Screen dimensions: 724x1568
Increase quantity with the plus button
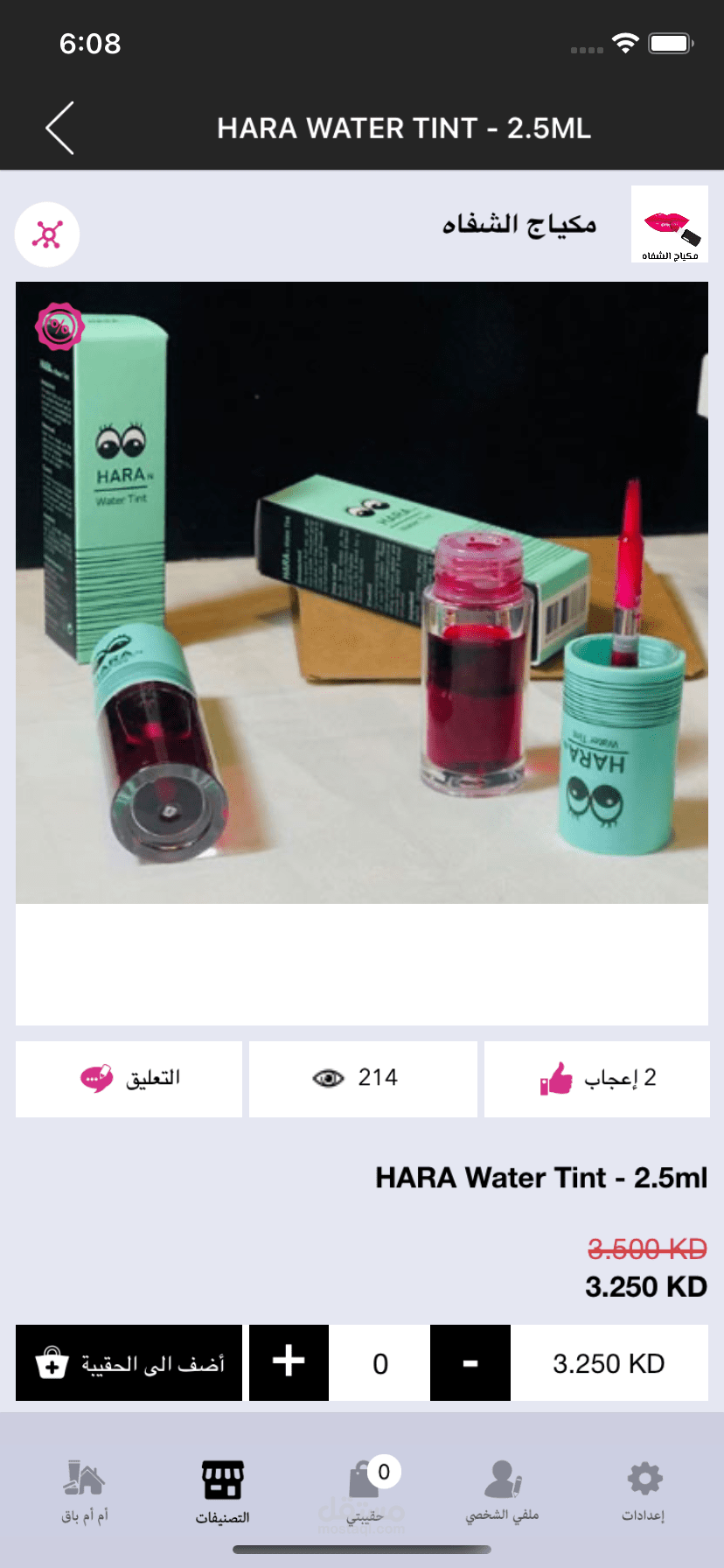pyautogui.click(x=289, y=1363)
